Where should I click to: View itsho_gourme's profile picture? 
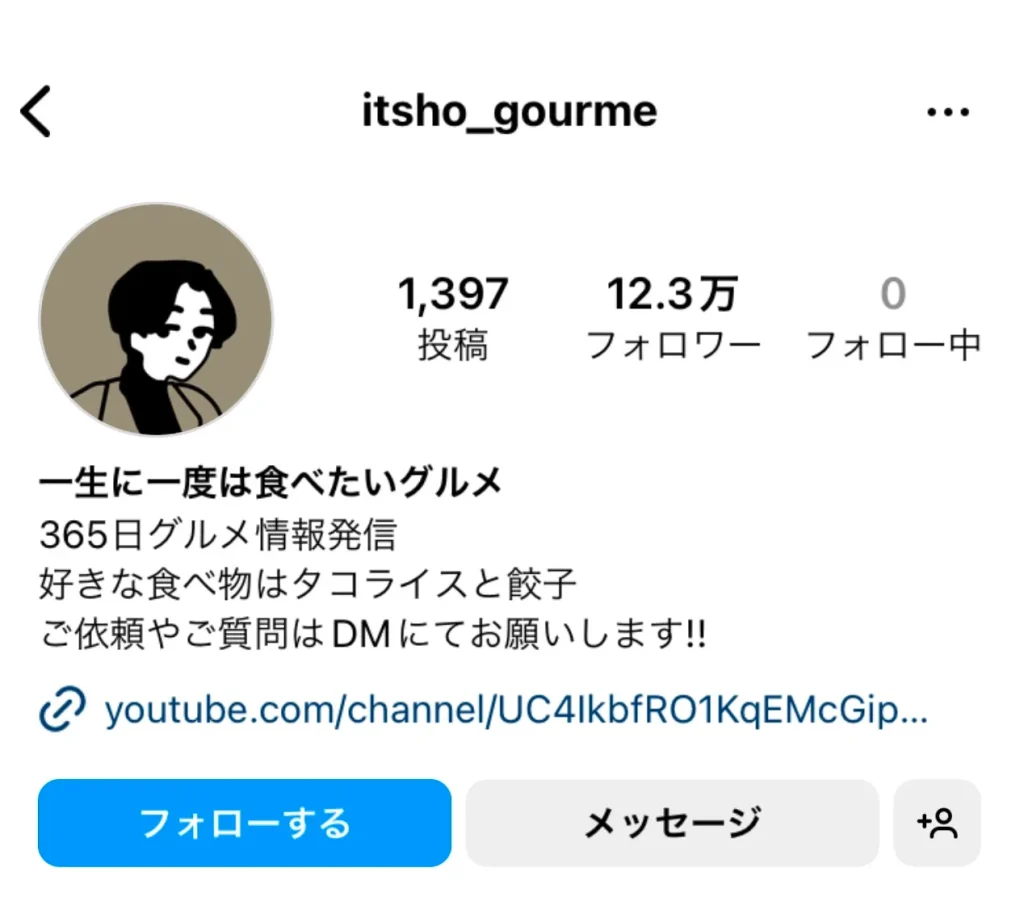click(x=156, y=320)
